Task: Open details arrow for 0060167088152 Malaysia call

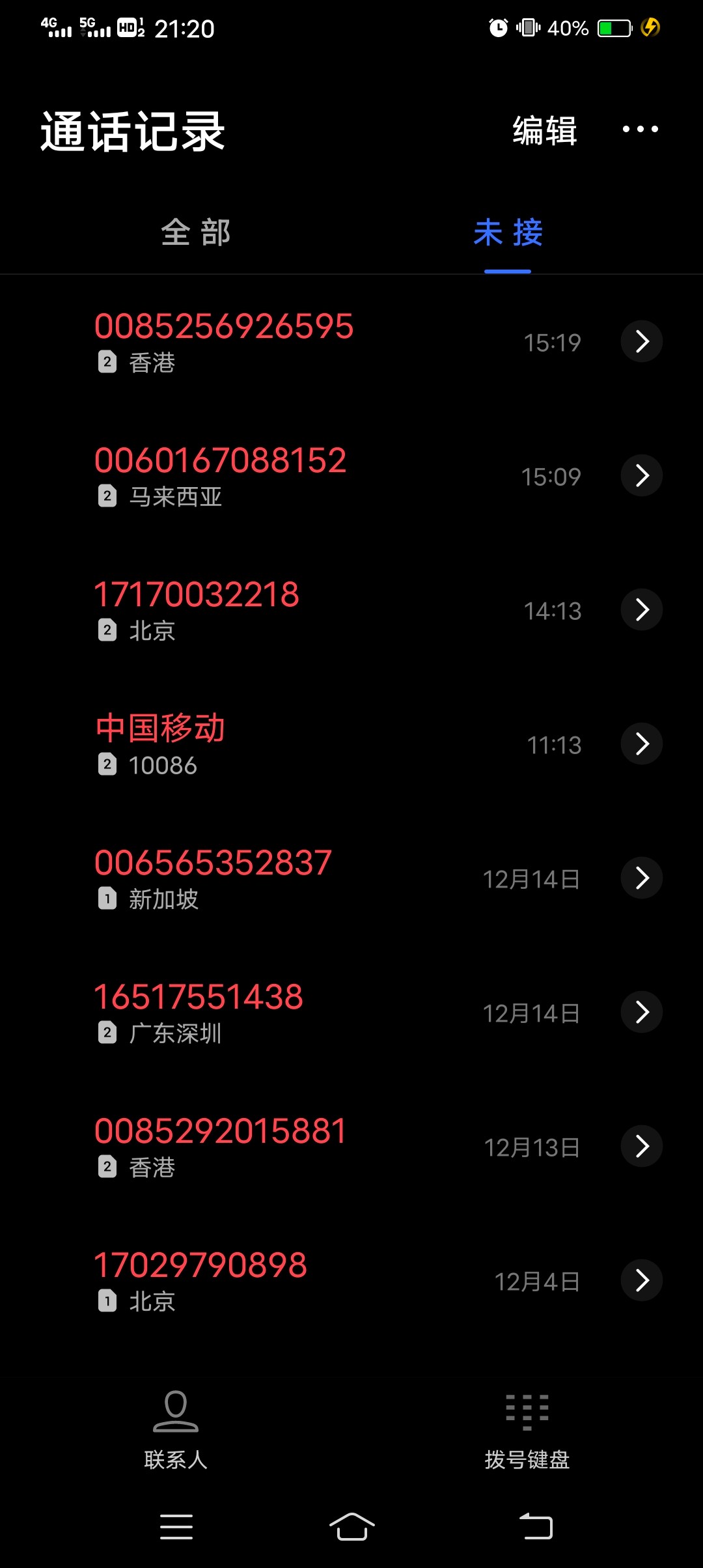Action: tap(641, 476)
